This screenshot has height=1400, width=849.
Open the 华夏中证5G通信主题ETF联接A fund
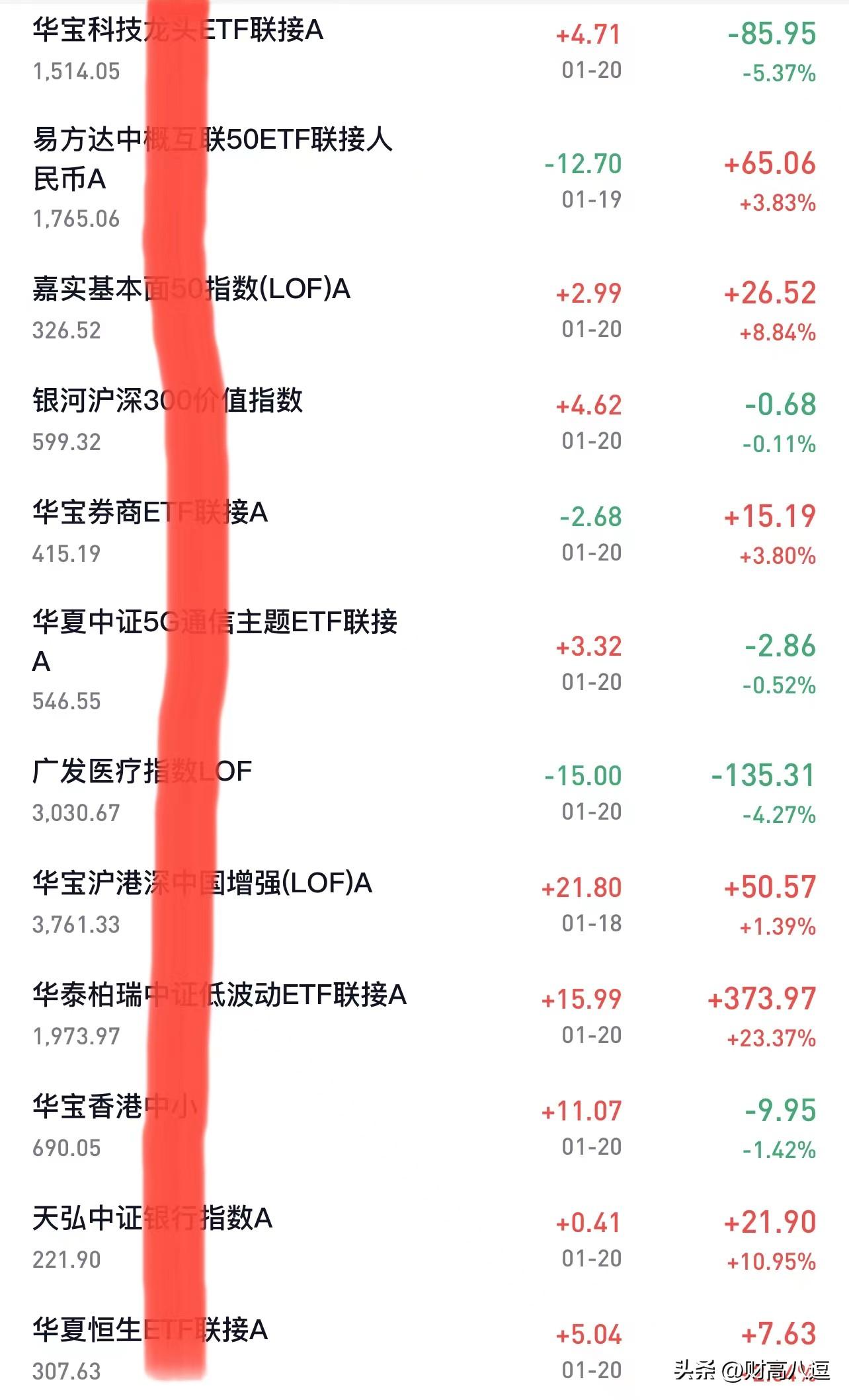point(425,662)
